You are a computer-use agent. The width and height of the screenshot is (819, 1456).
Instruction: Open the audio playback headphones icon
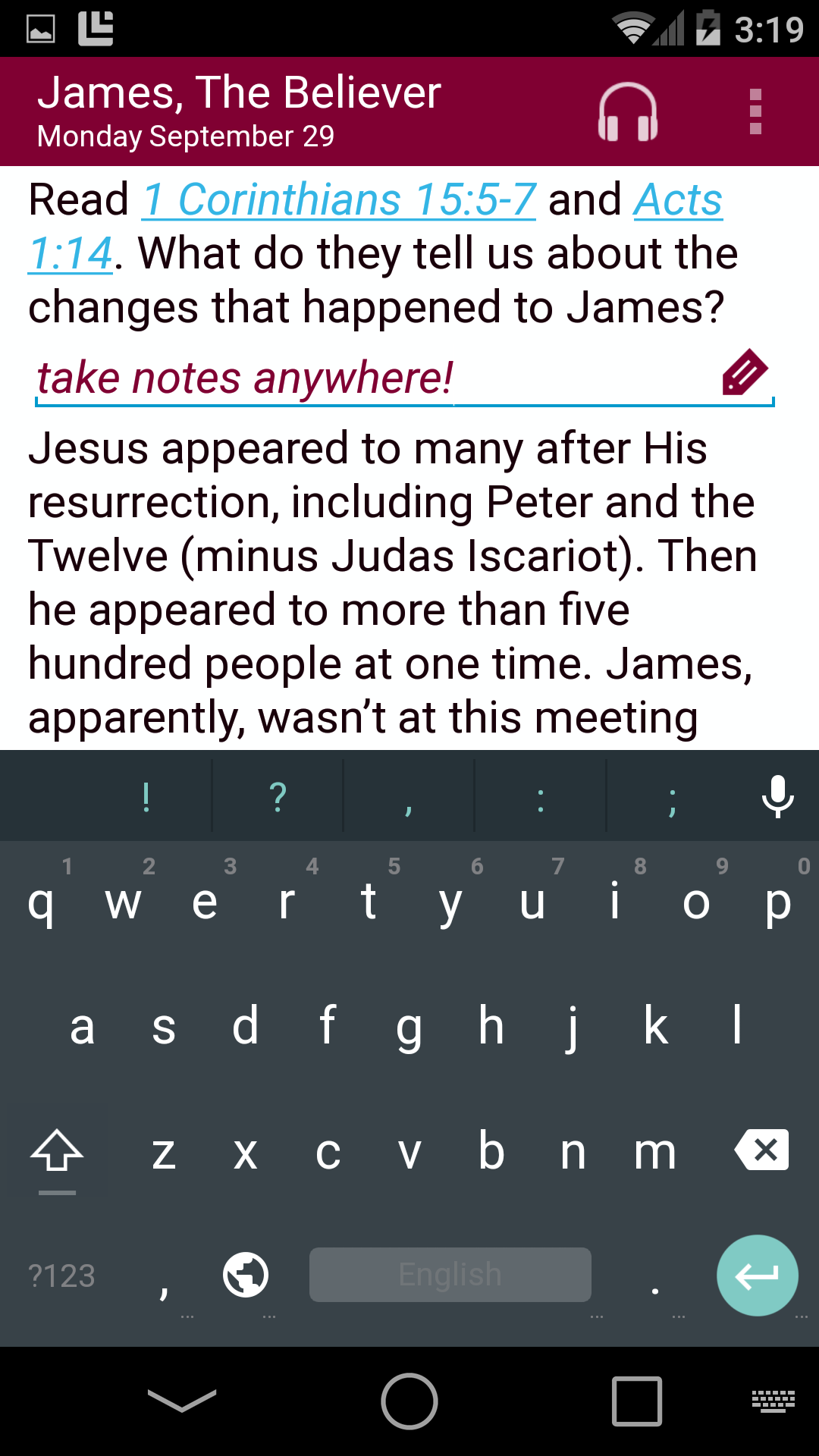(x=629, y=112)
